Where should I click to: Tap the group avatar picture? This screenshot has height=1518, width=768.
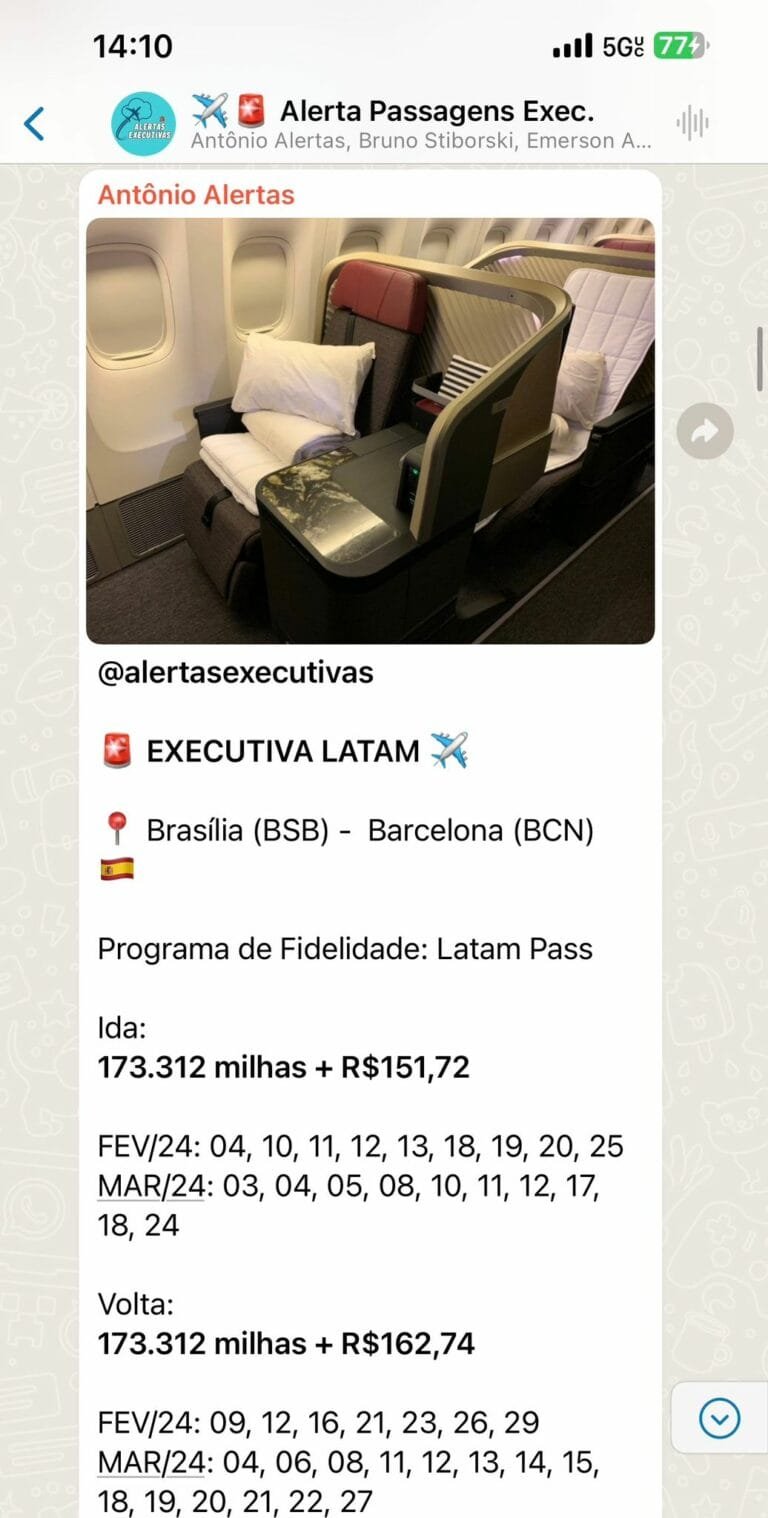coord(143,124)
